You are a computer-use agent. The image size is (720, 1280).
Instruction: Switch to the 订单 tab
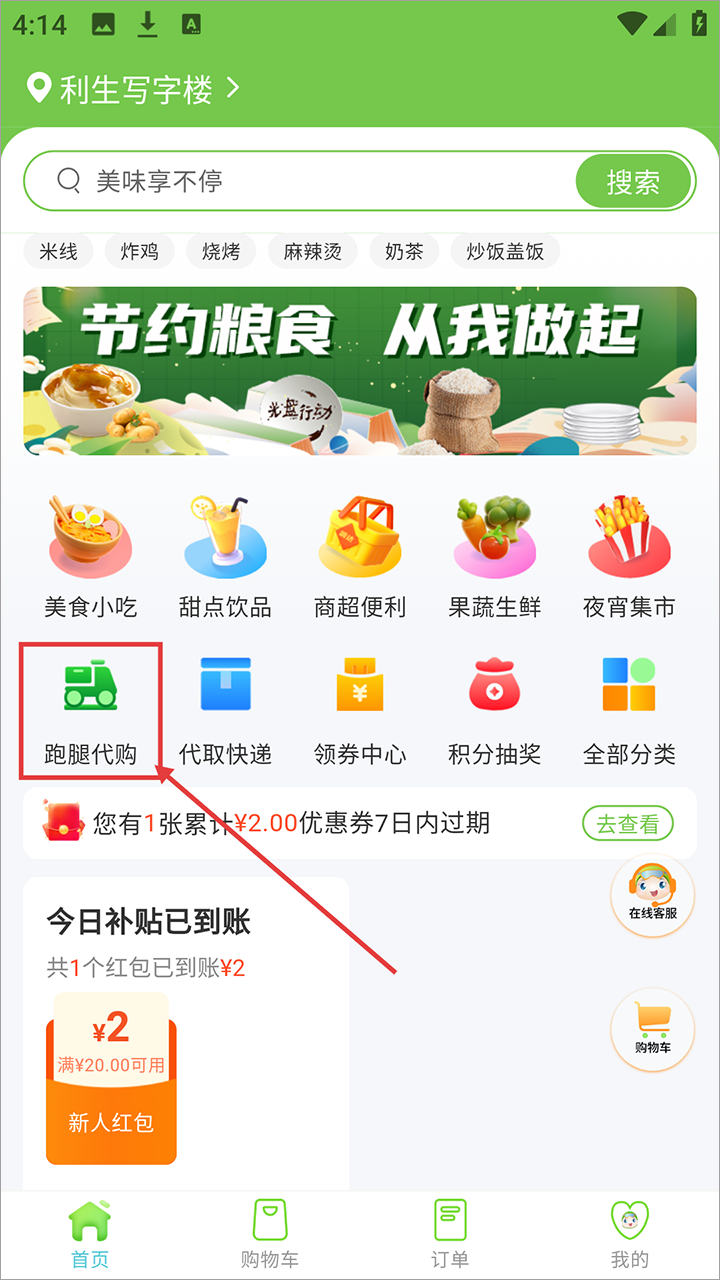450,1234
